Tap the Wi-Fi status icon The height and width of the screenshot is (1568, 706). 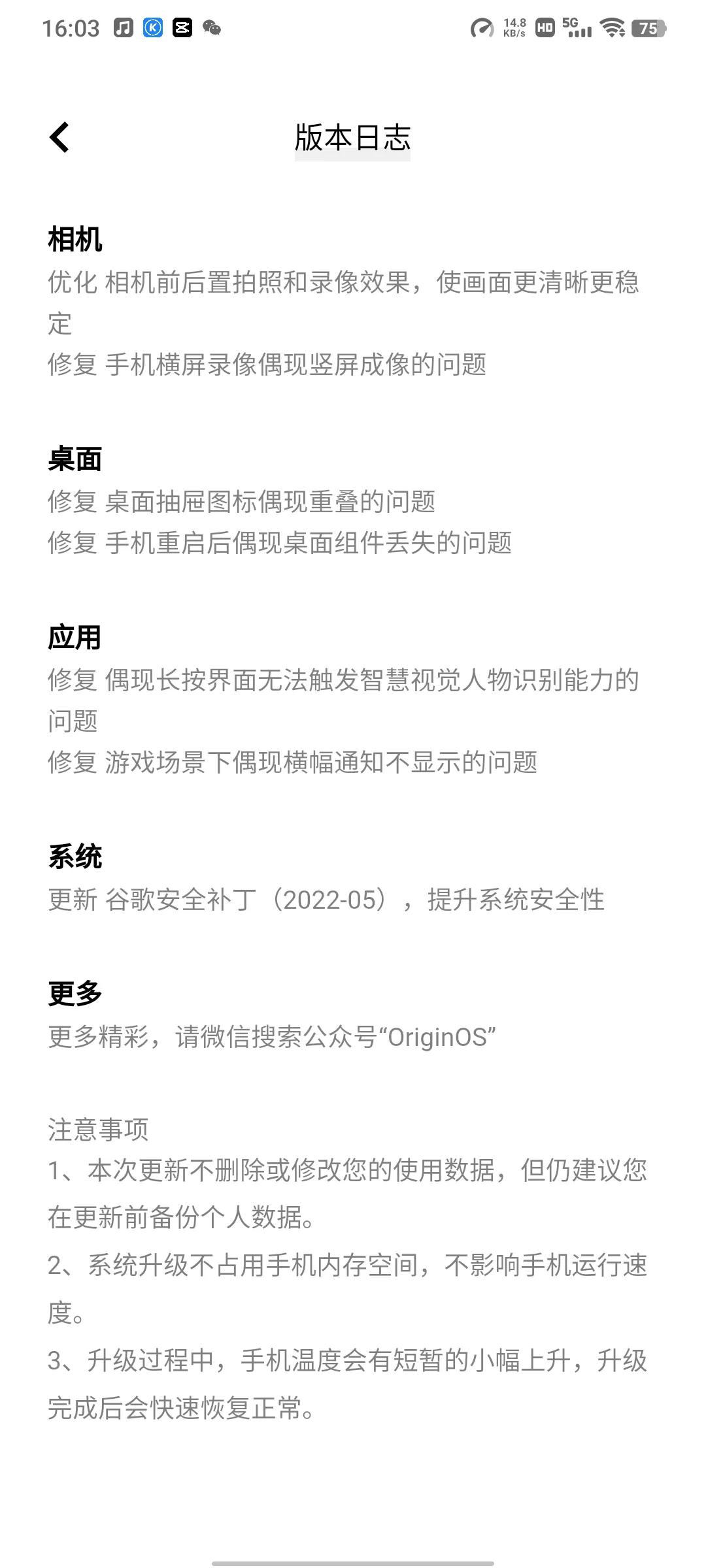613,29
